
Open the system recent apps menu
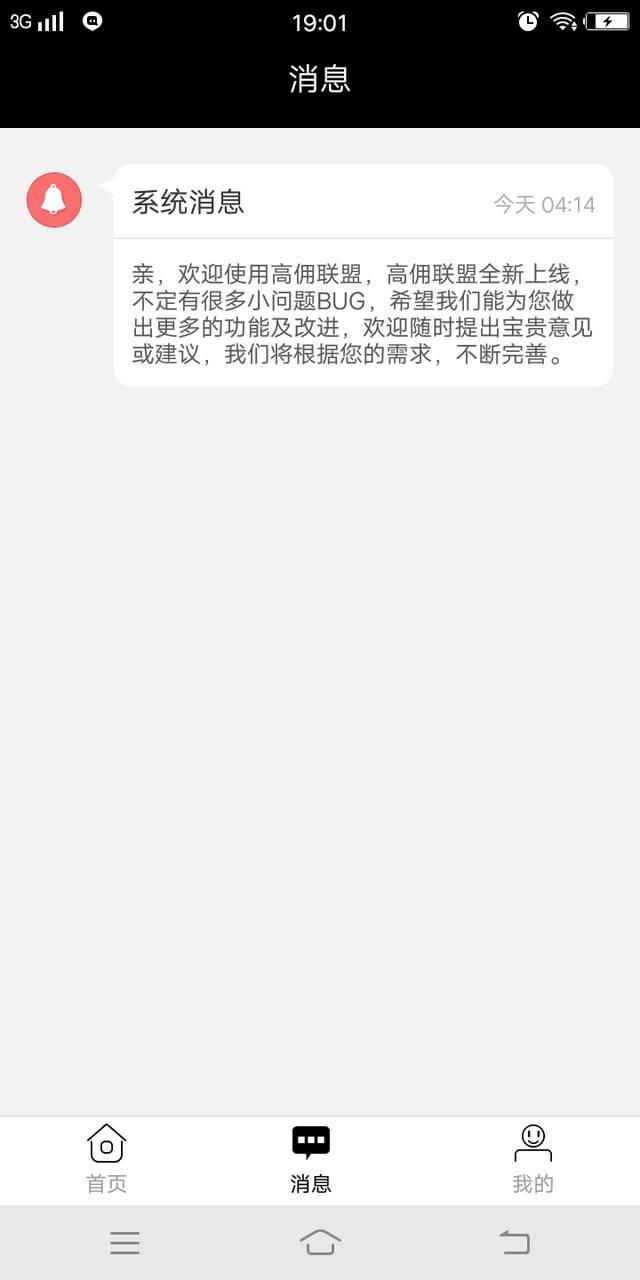(125, 1243)
